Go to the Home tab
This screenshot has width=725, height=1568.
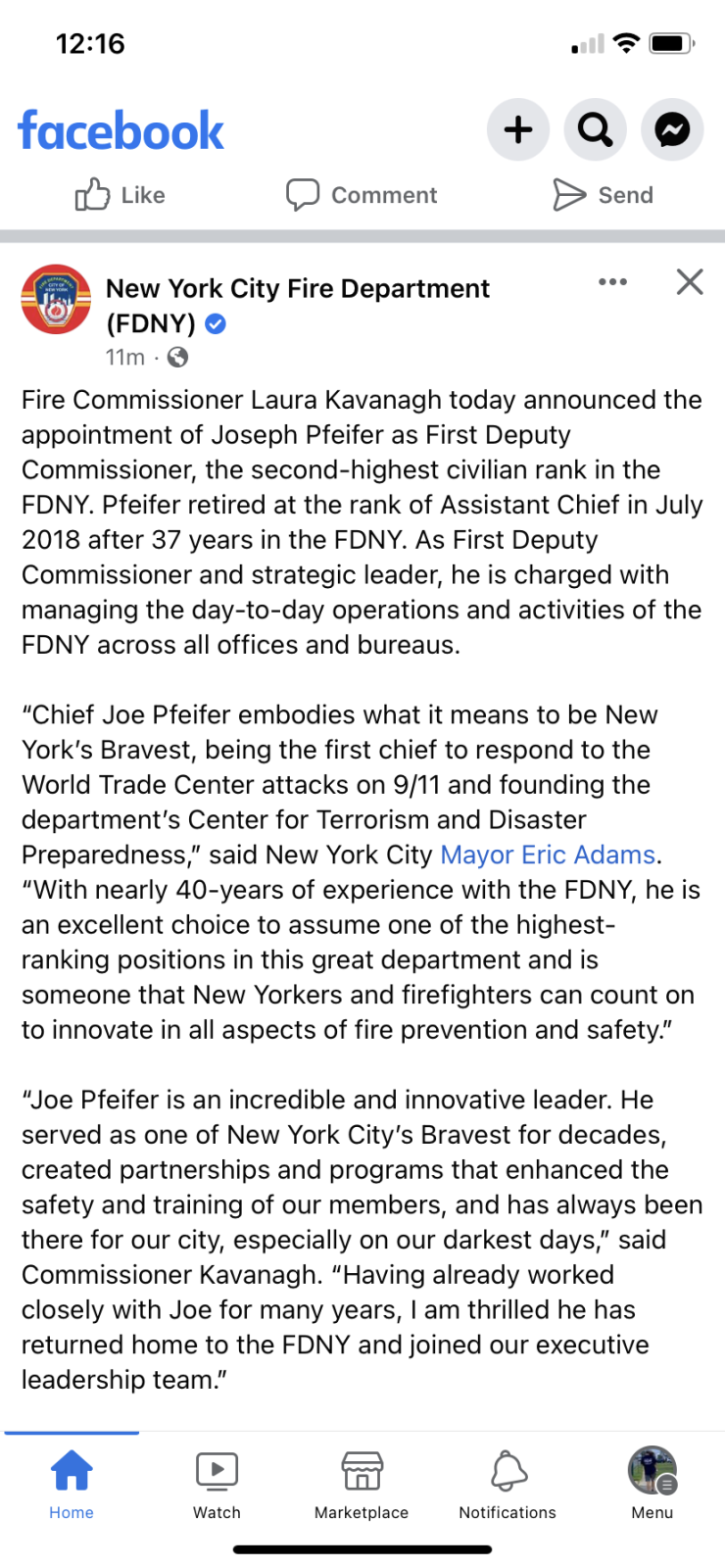click(x=72, y=1484)
